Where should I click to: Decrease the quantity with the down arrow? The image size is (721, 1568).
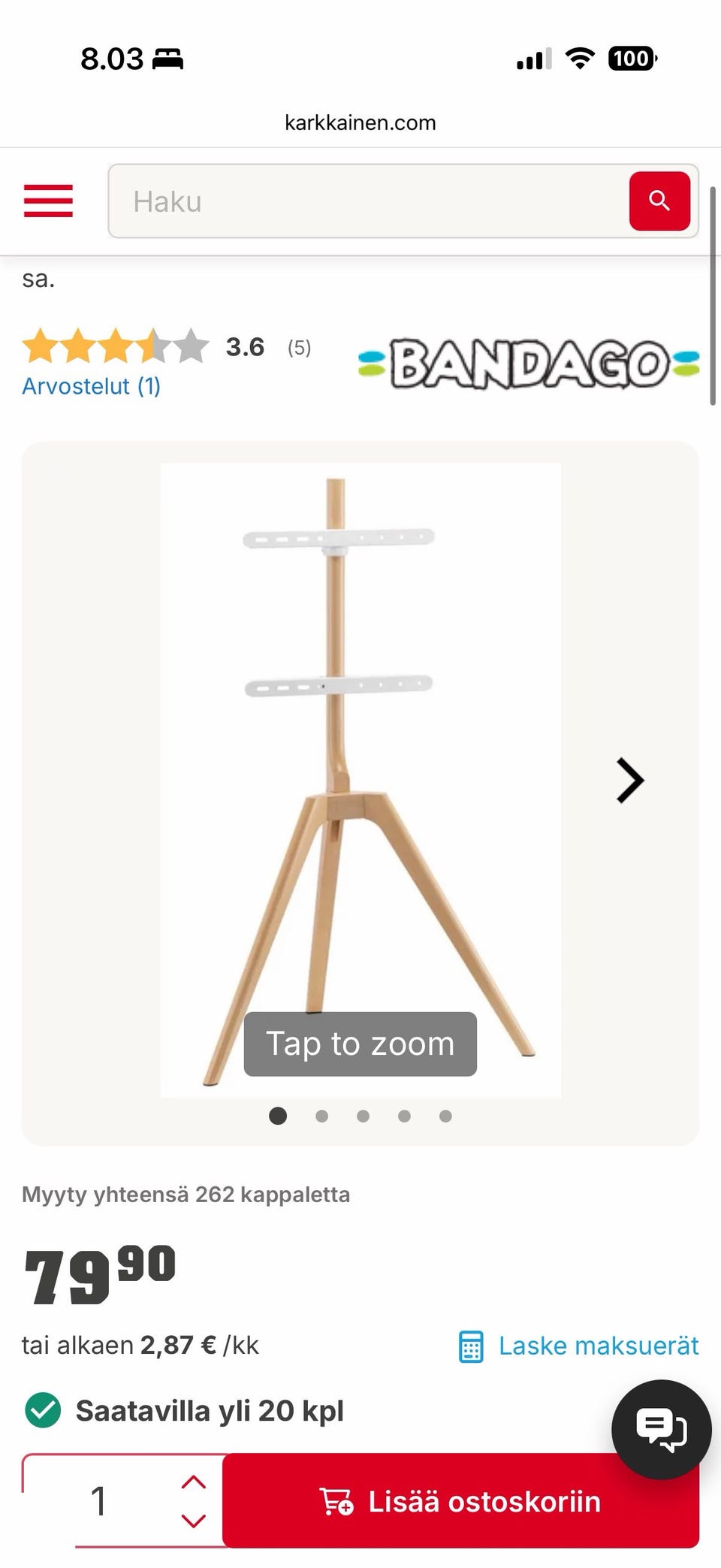click(194, 1521)
